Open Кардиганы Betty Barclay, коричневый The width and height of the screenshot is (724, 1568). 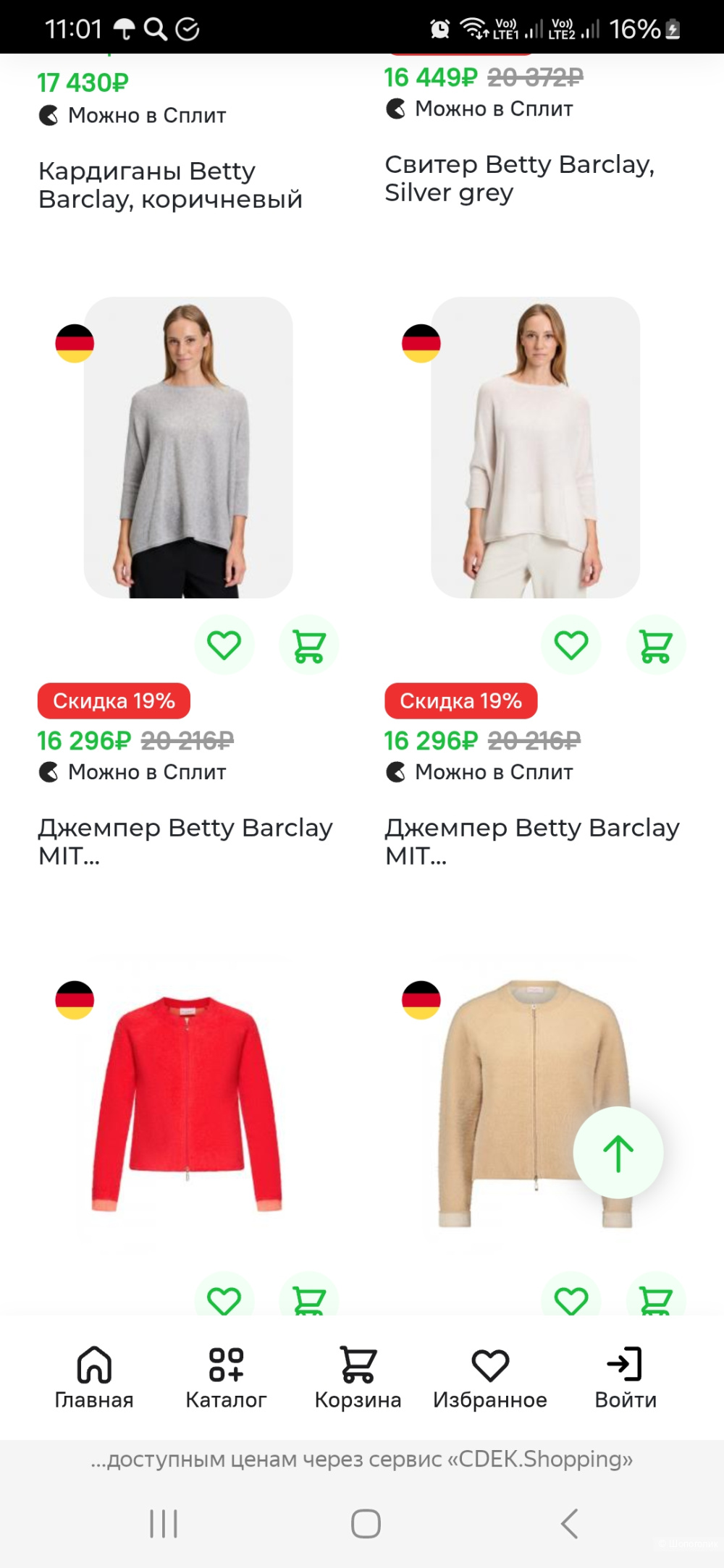[170, 185]
